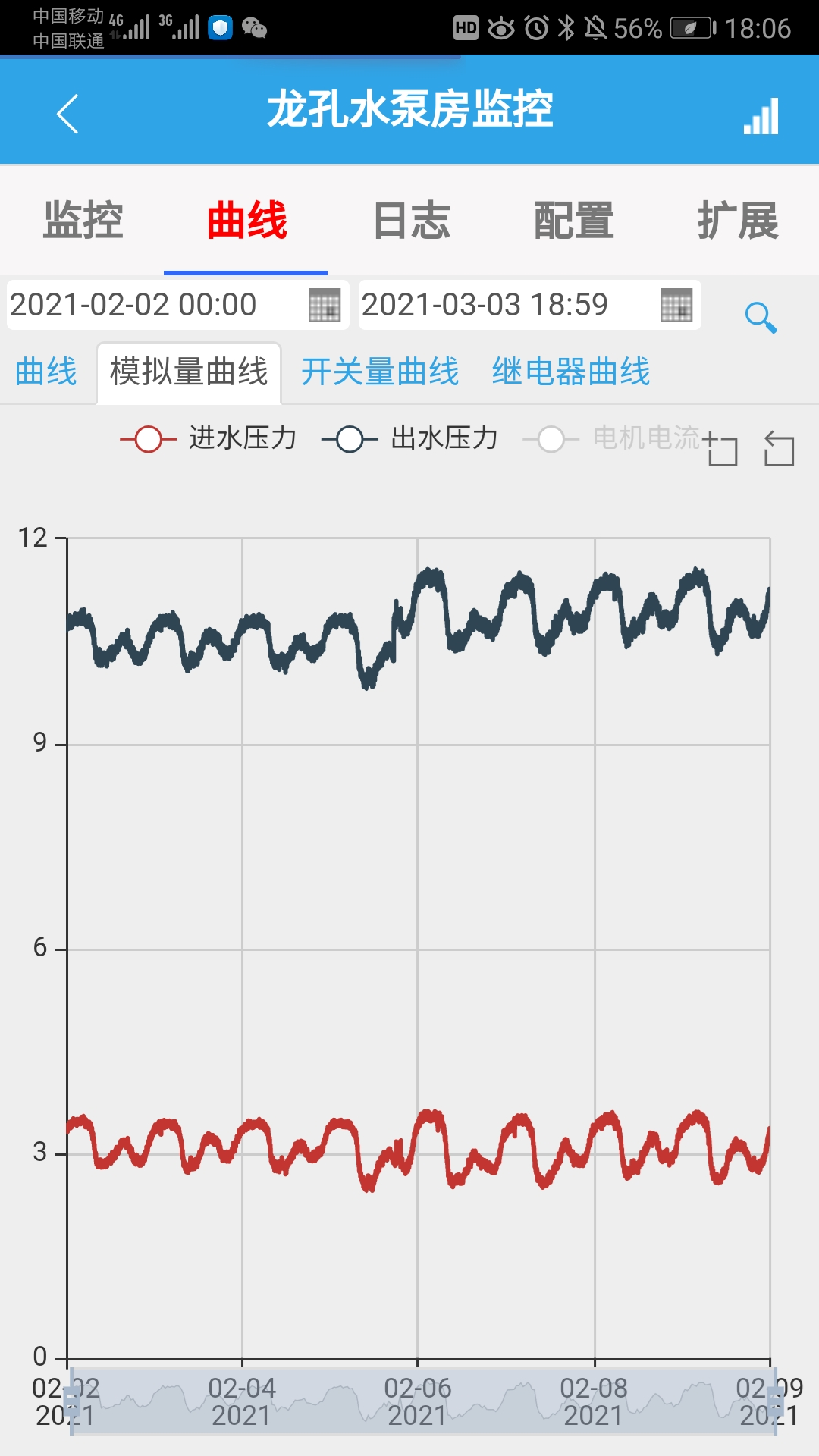Open the start time field 2021-02-02 00:00

coord(136,306)
